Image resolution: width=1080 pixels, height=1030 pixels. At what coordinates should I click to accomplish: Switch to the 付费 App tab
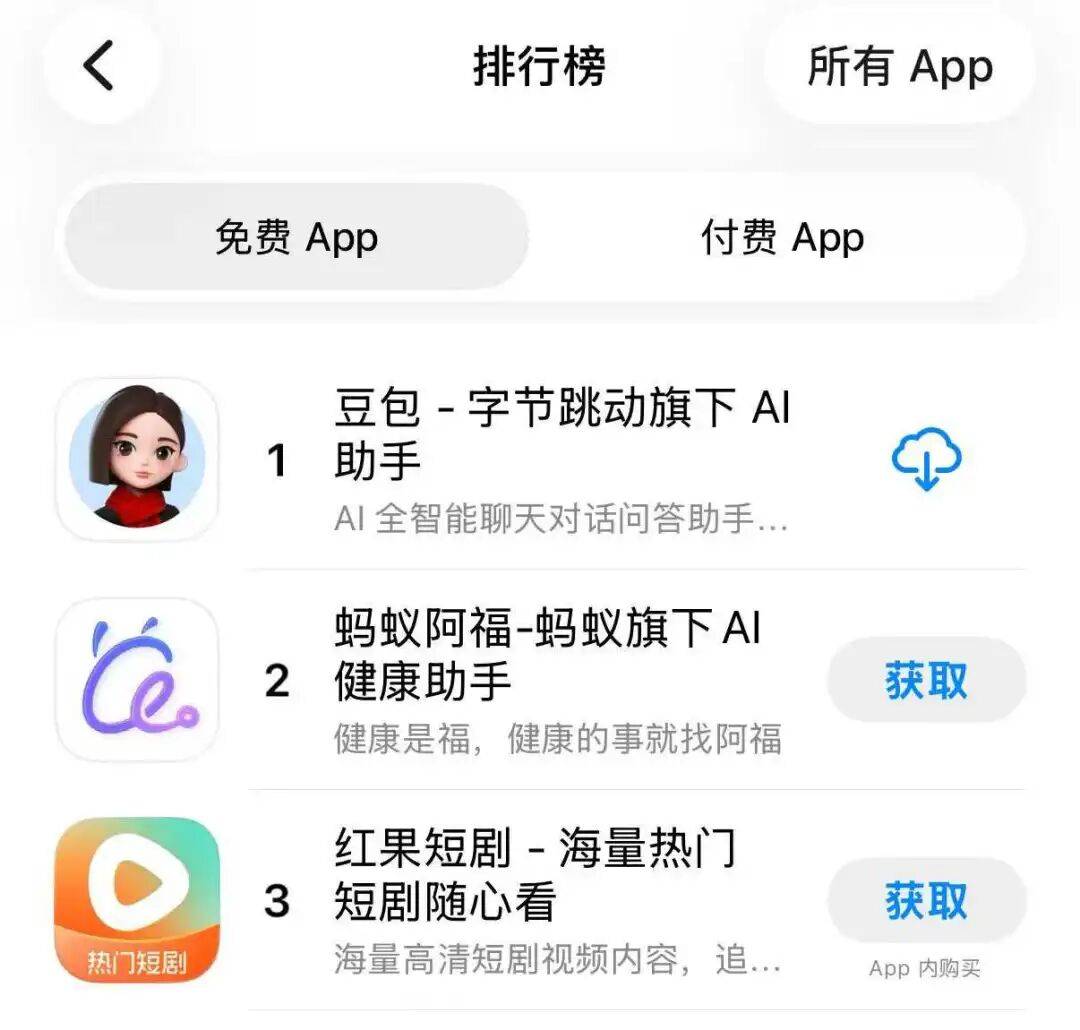(782, 238)
